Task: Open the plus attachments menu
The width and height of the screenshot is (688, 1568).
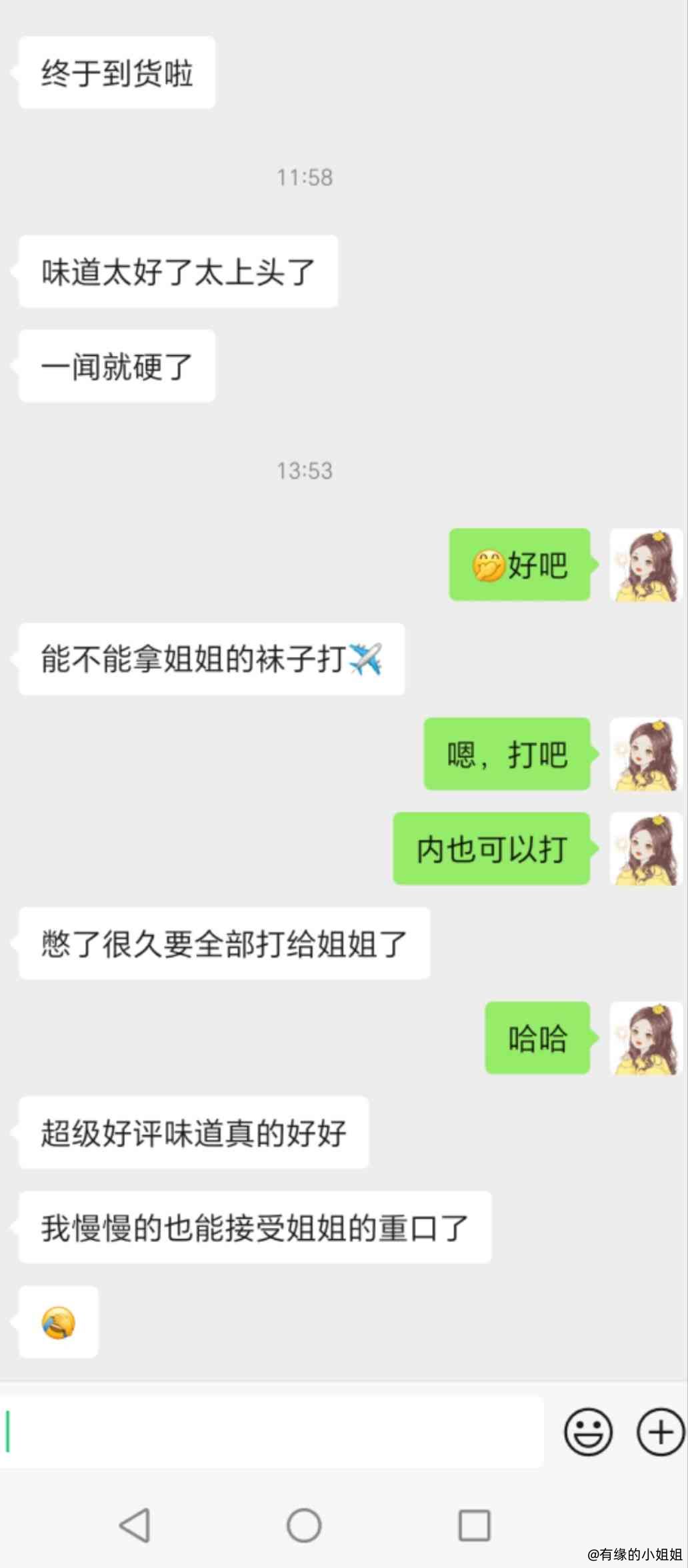Action: (660, 1431)
